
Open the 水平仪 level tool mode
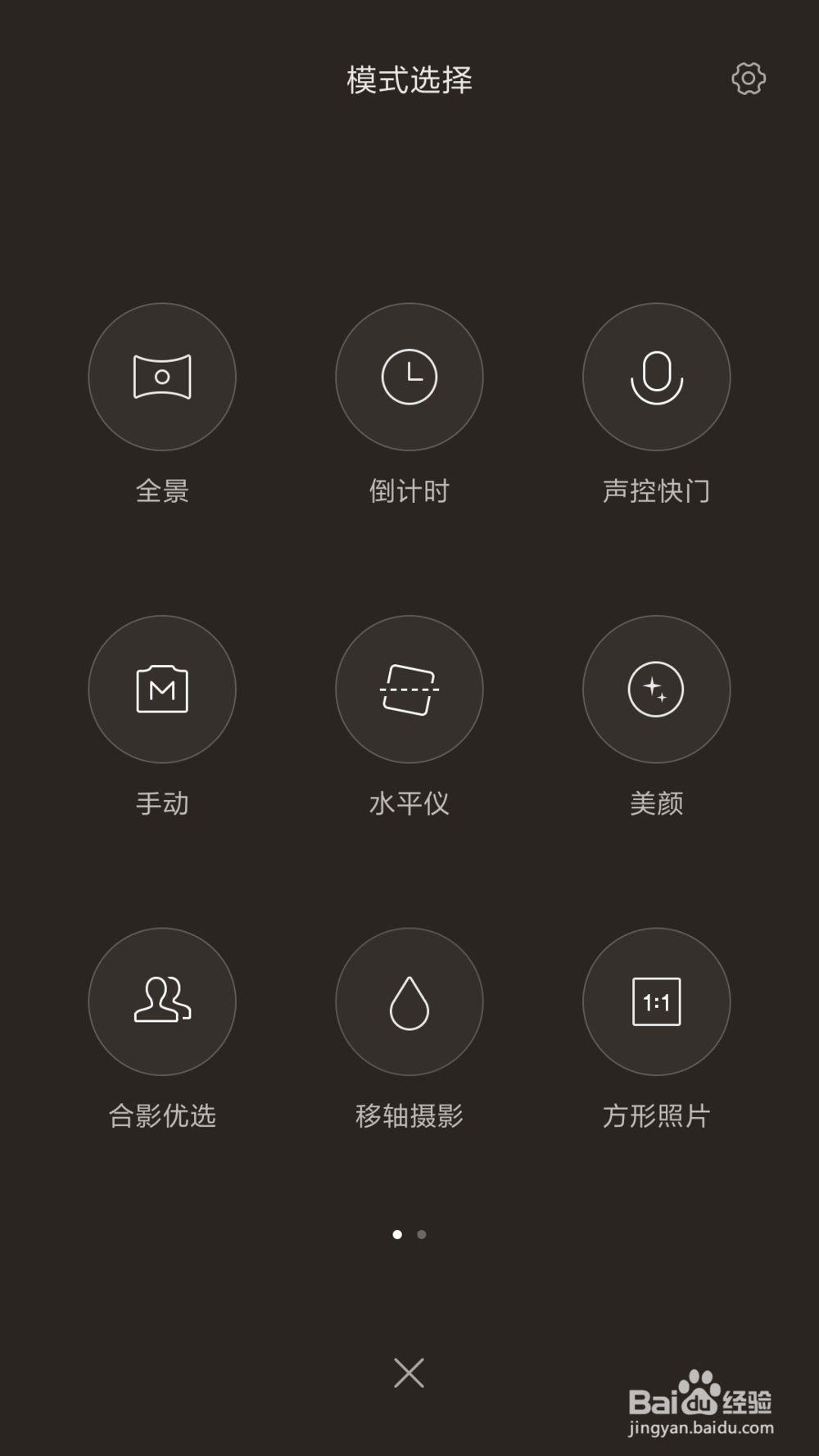click(x=409, y=690)
